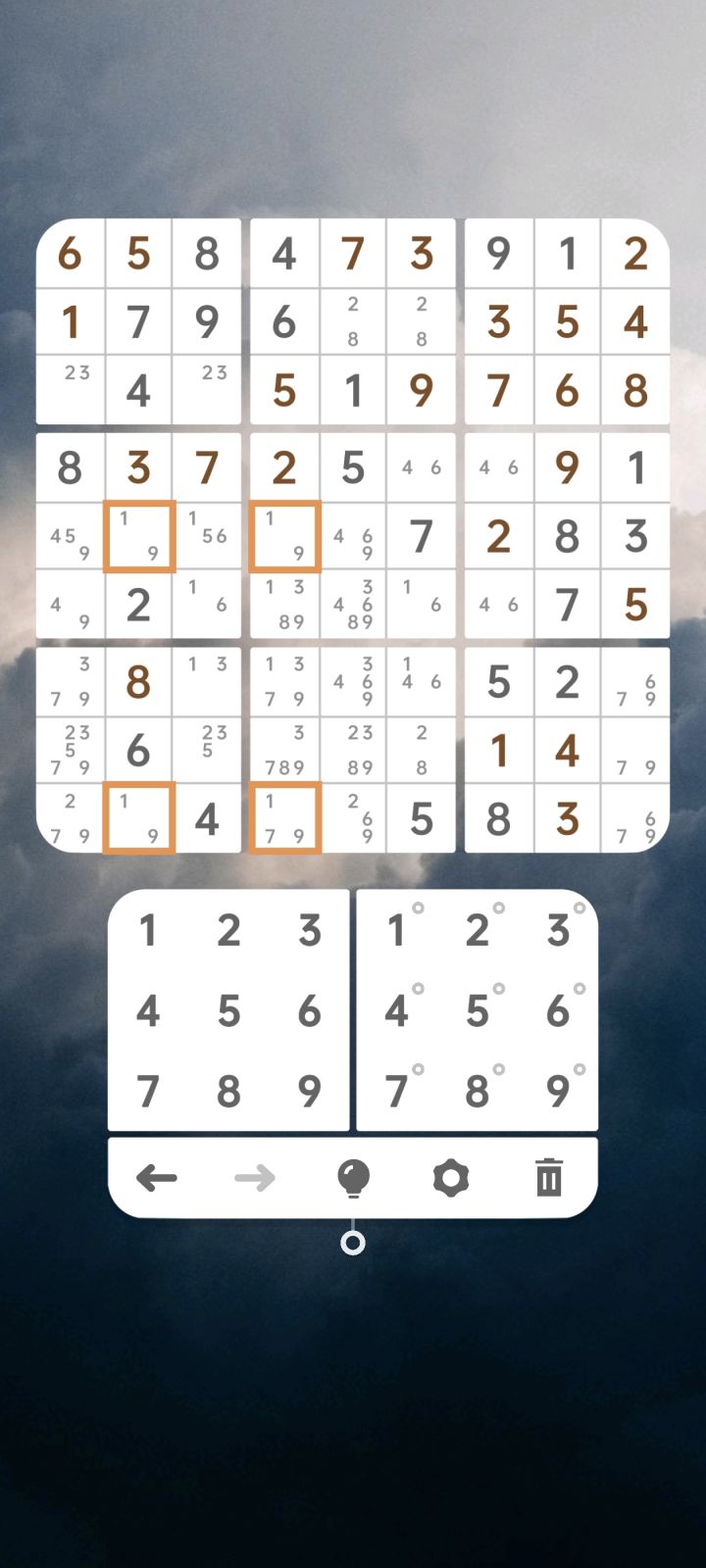Viewport: 706px width, 1568px height.
Task: Select 7 on the number pad
Action: (148, 1093)
